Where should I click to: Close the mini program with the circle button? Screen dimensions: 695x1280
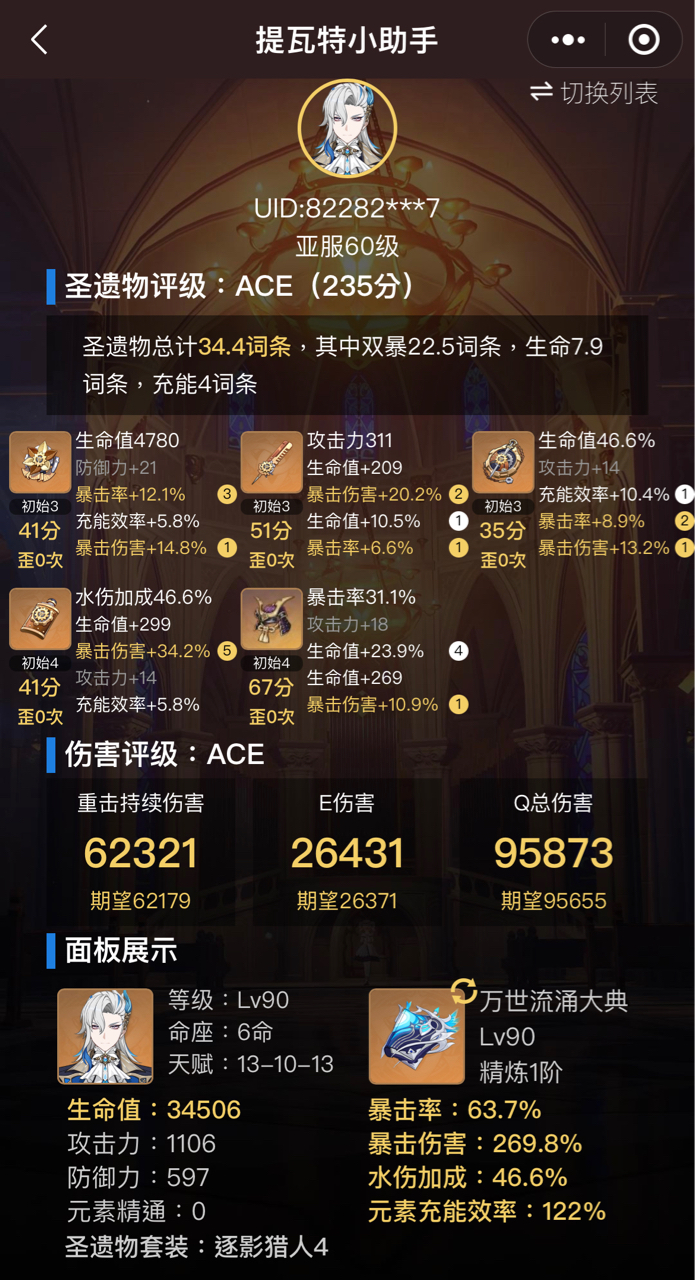pyautogui.click(x=644, y=40)
